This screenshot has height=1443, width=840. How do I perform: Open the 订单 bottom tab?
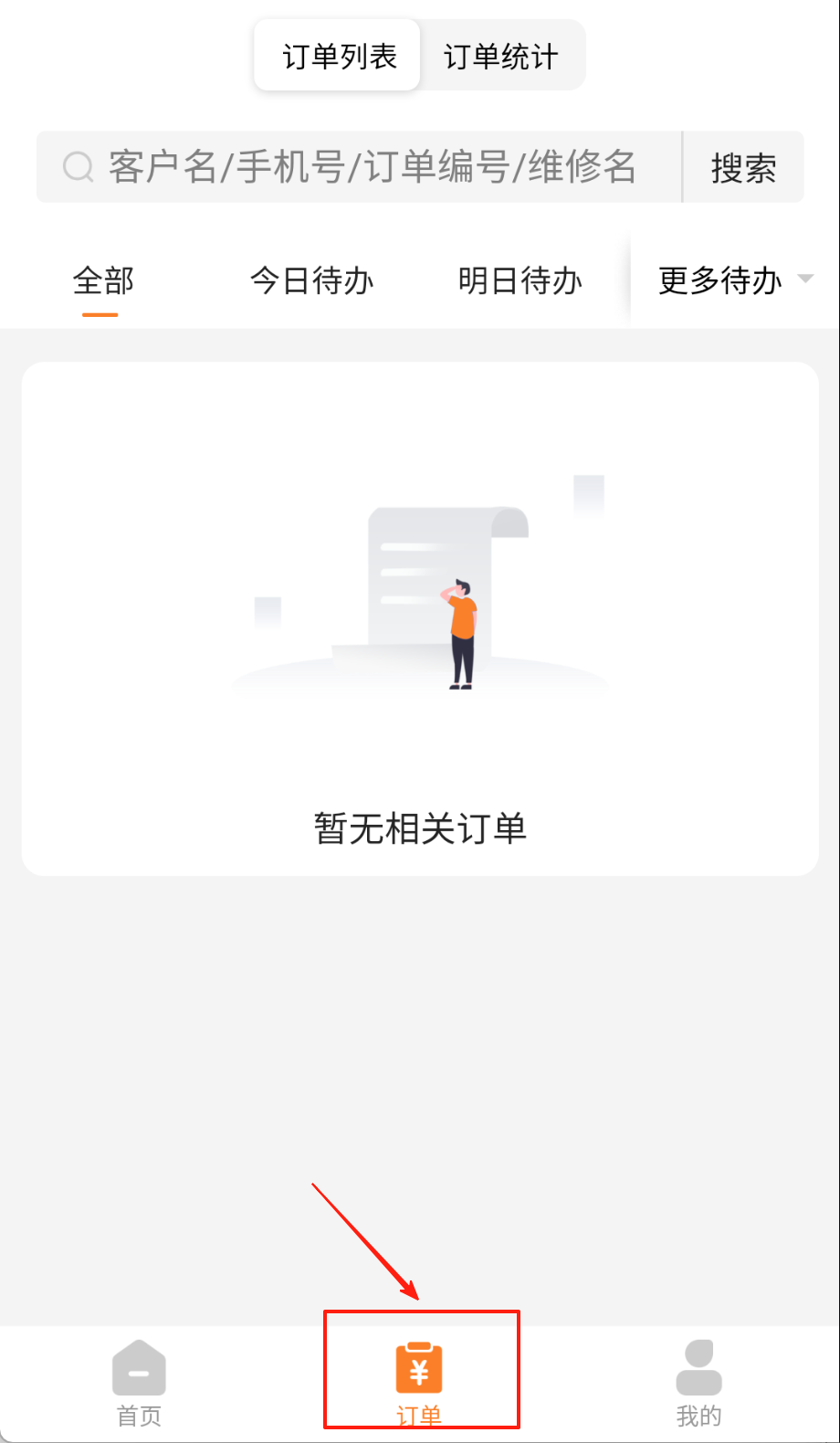tap(420, 1380)
